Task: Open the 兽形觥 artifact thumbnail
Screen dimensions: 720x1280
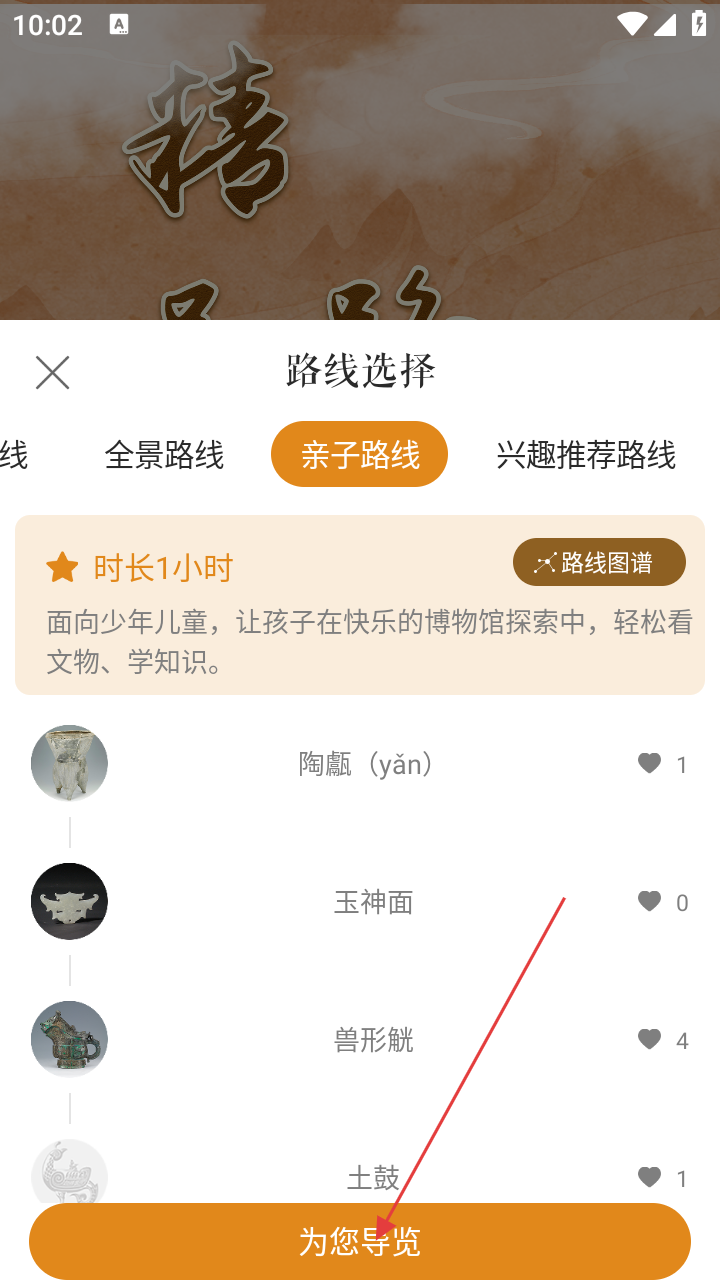Action: [69, 1039]
